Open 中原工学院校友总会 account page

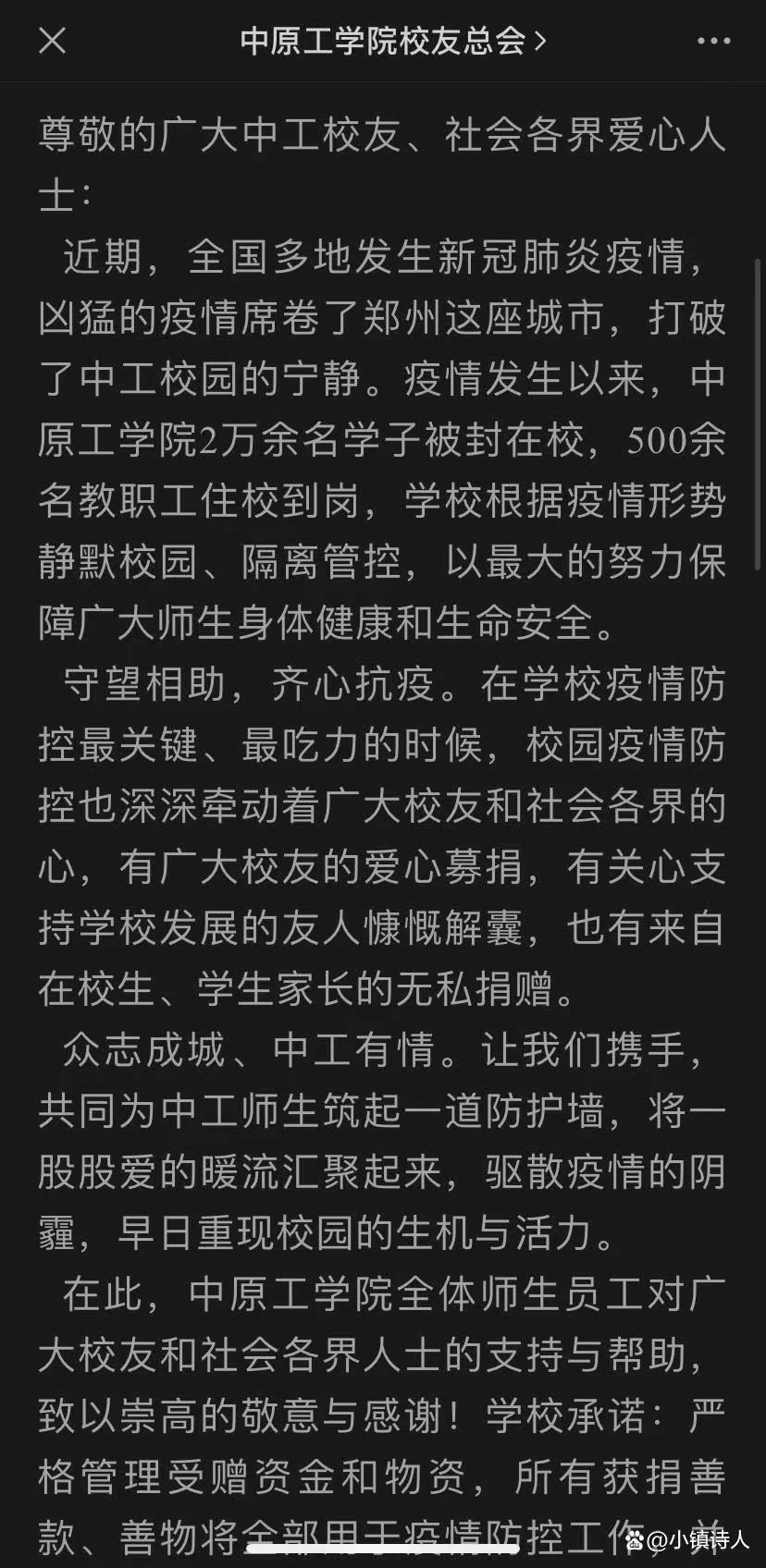pos(393,41)
